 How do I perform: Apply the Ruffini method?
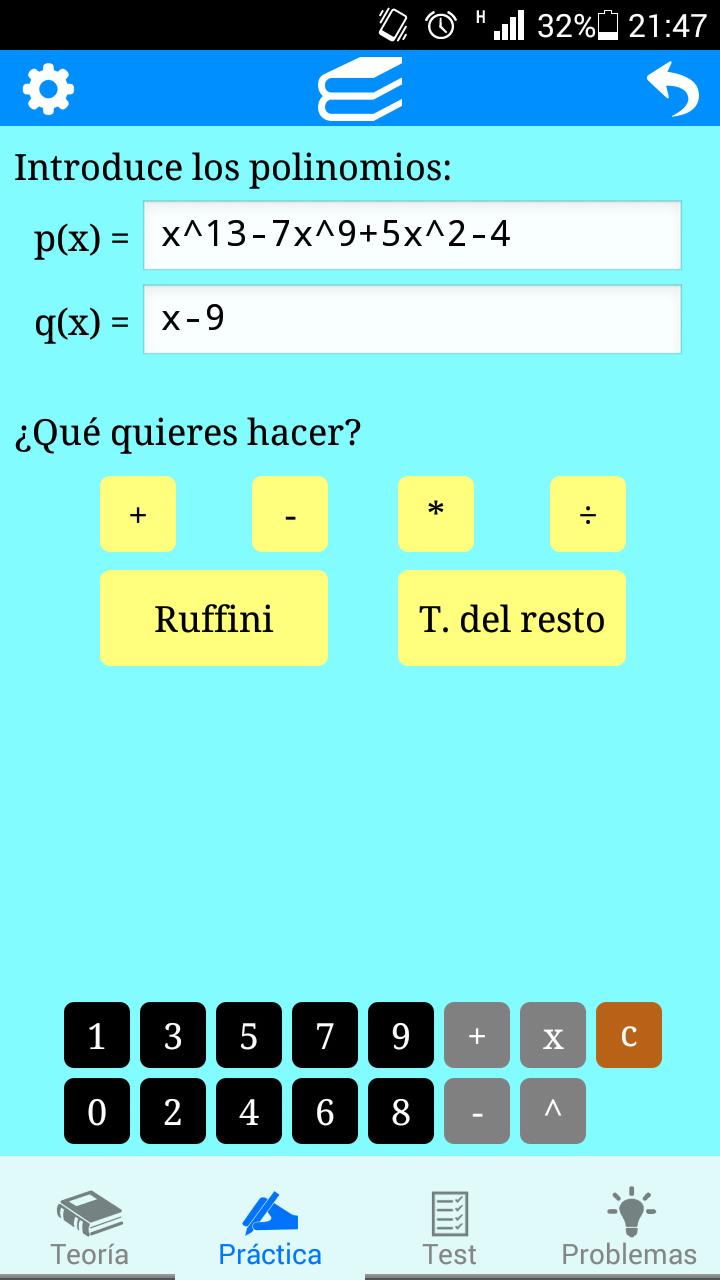point(214,618)
